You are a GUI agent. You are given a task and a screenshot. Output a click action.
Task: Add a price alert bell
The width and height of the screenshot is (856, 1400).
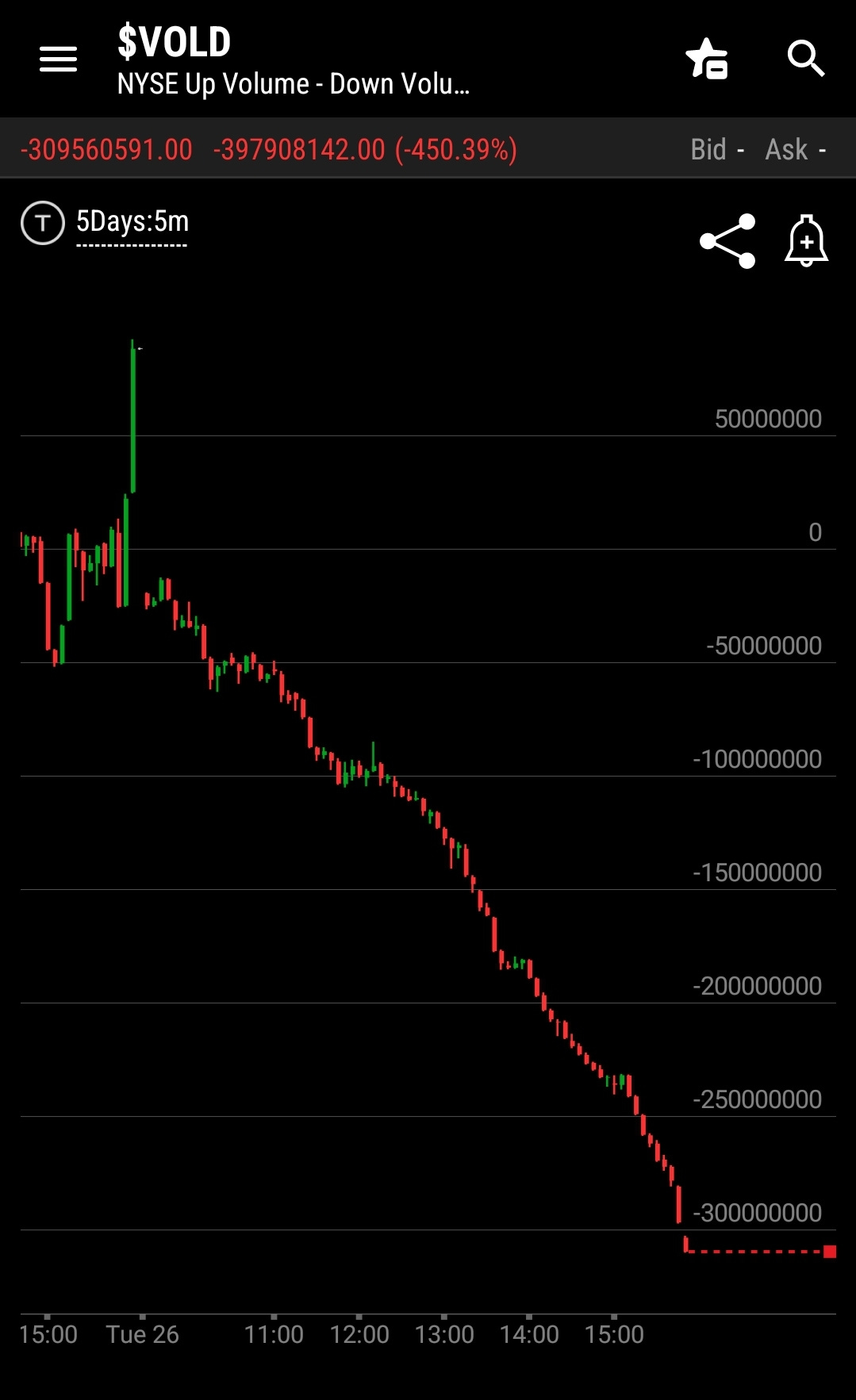(806, 240)
